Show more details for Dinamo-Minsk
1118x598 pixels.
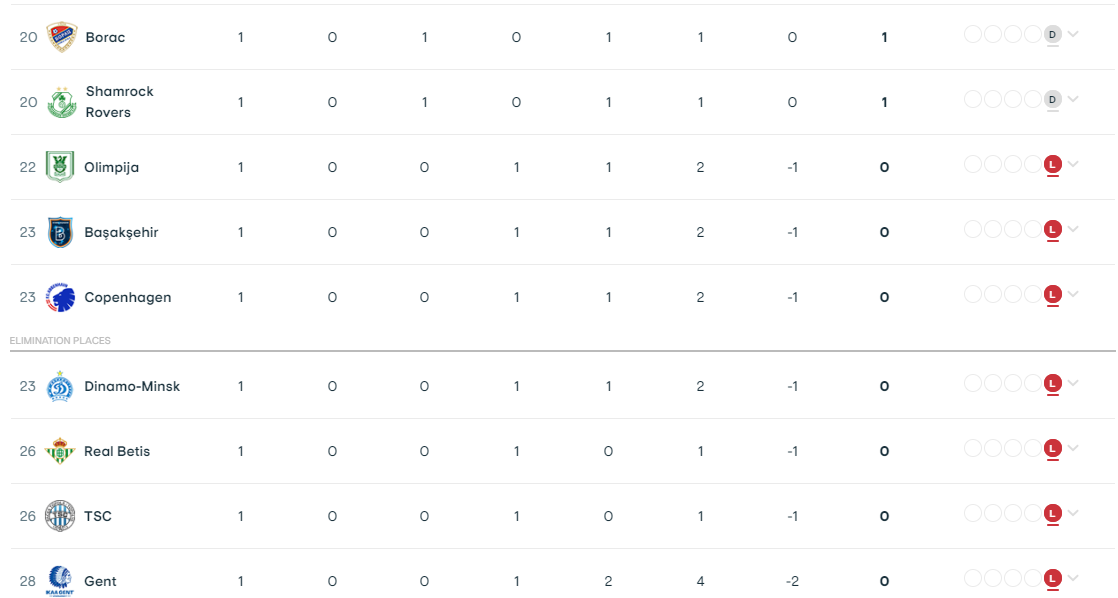coord(1073,383)
